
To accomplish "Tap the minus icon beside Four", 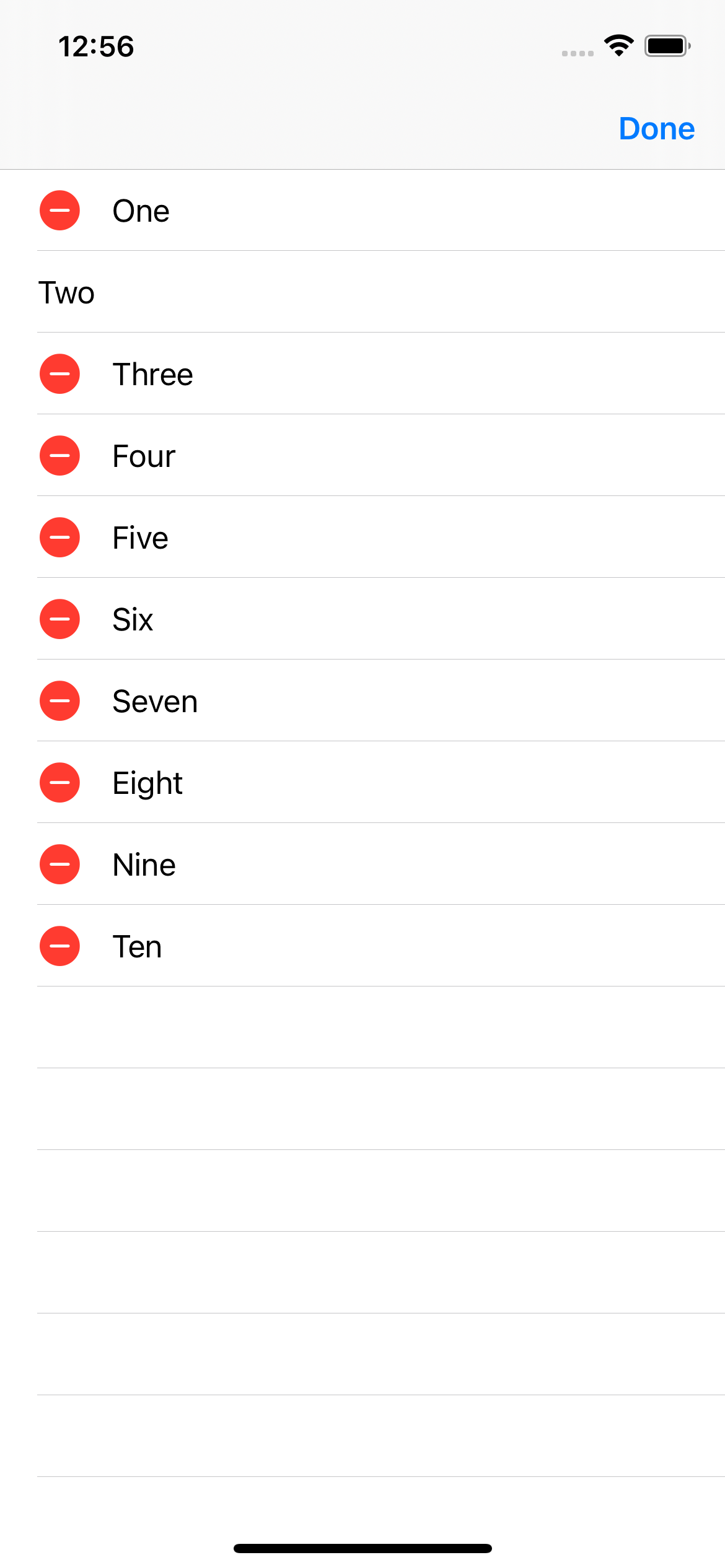I will [59, 456].
